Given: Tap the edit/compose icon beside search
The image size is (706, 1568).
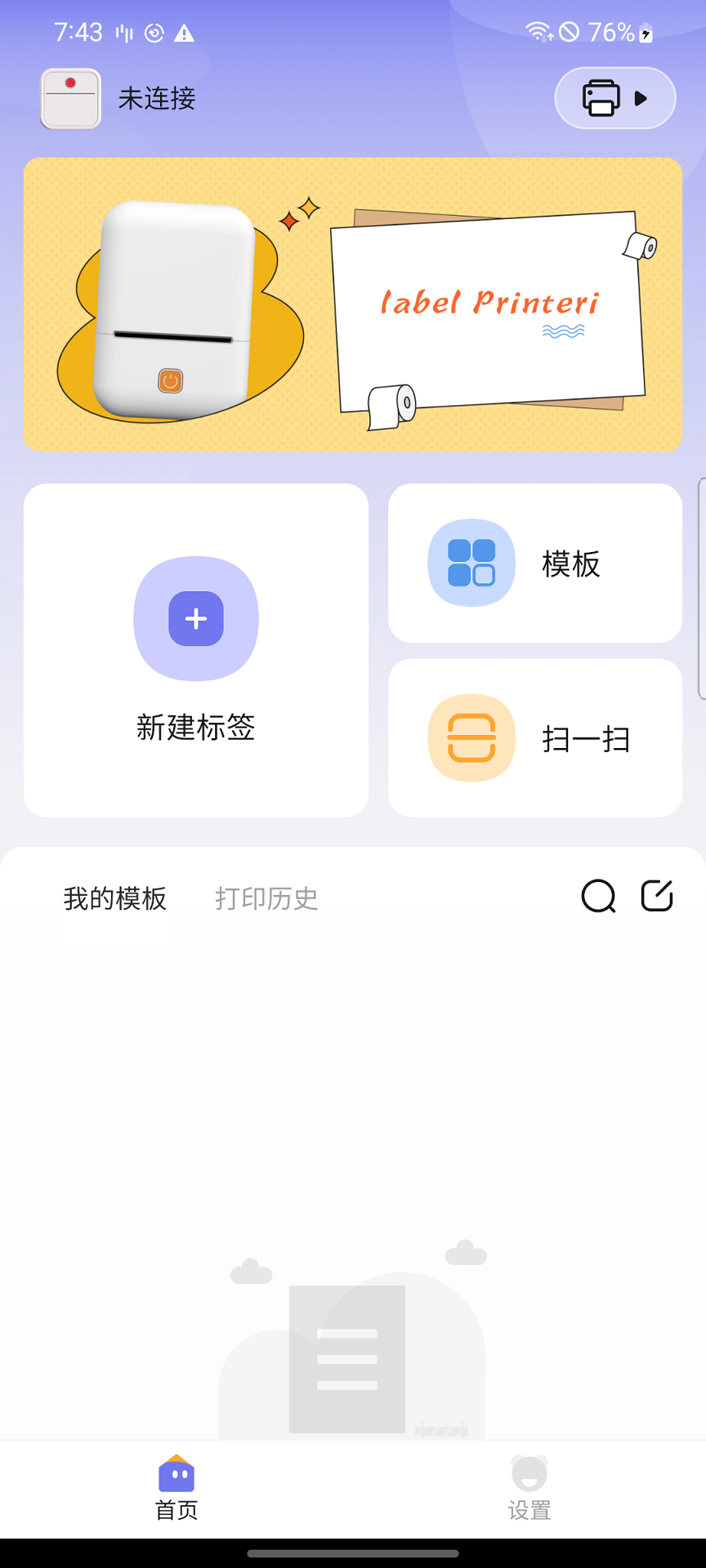Looking at the screenshot, I should (x=657, y=895).
